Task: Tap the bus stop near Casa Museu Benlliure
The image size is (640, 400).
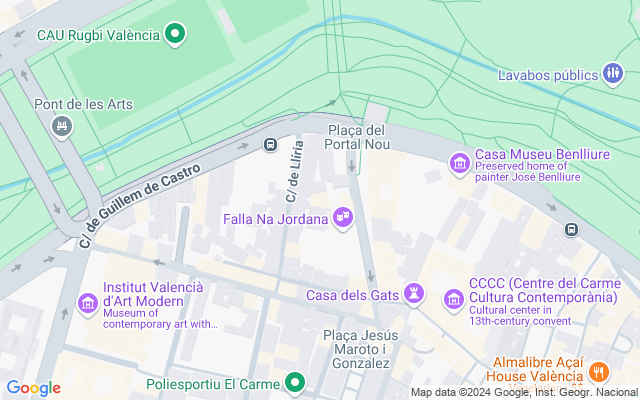Action: [571, 230]
